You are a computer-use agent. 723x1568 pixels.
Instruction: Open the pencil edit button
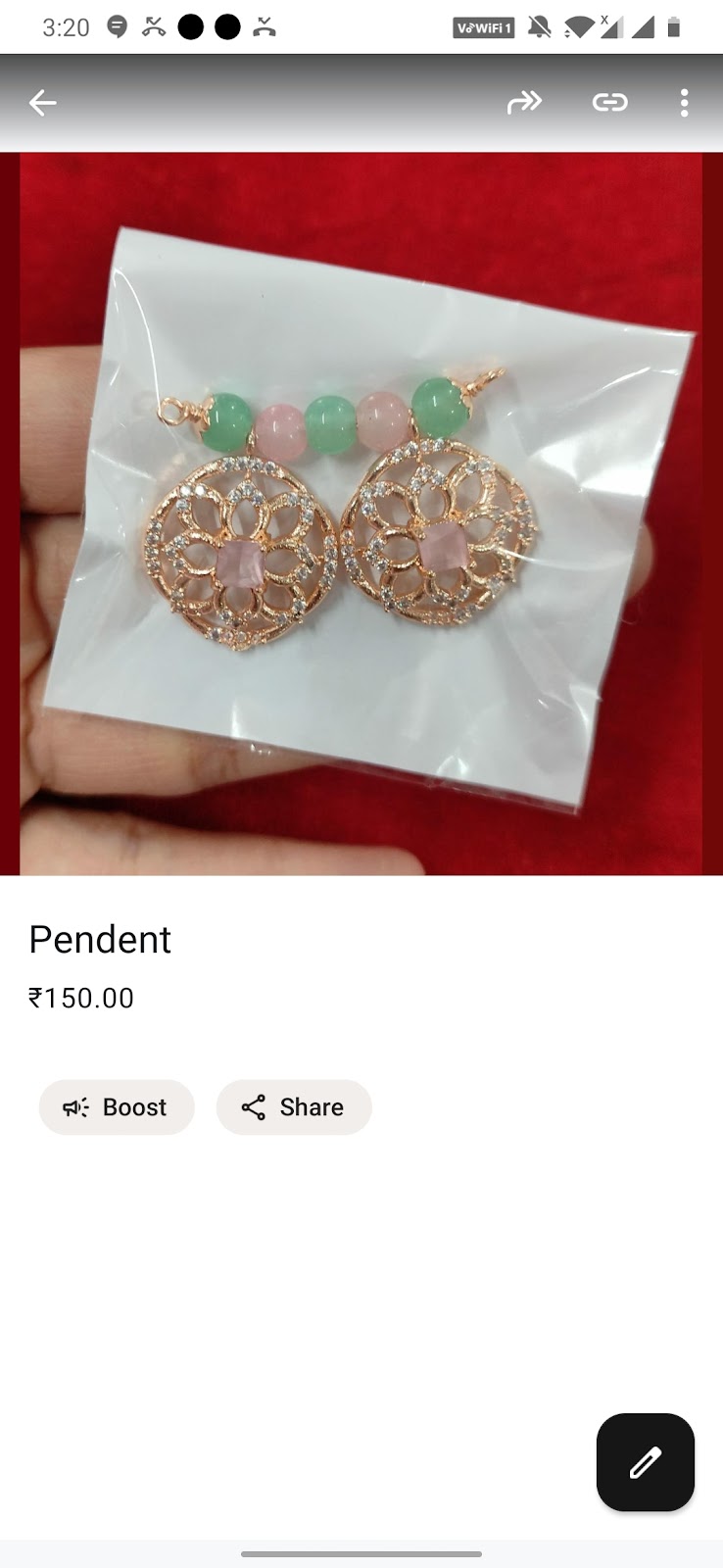644,1462
